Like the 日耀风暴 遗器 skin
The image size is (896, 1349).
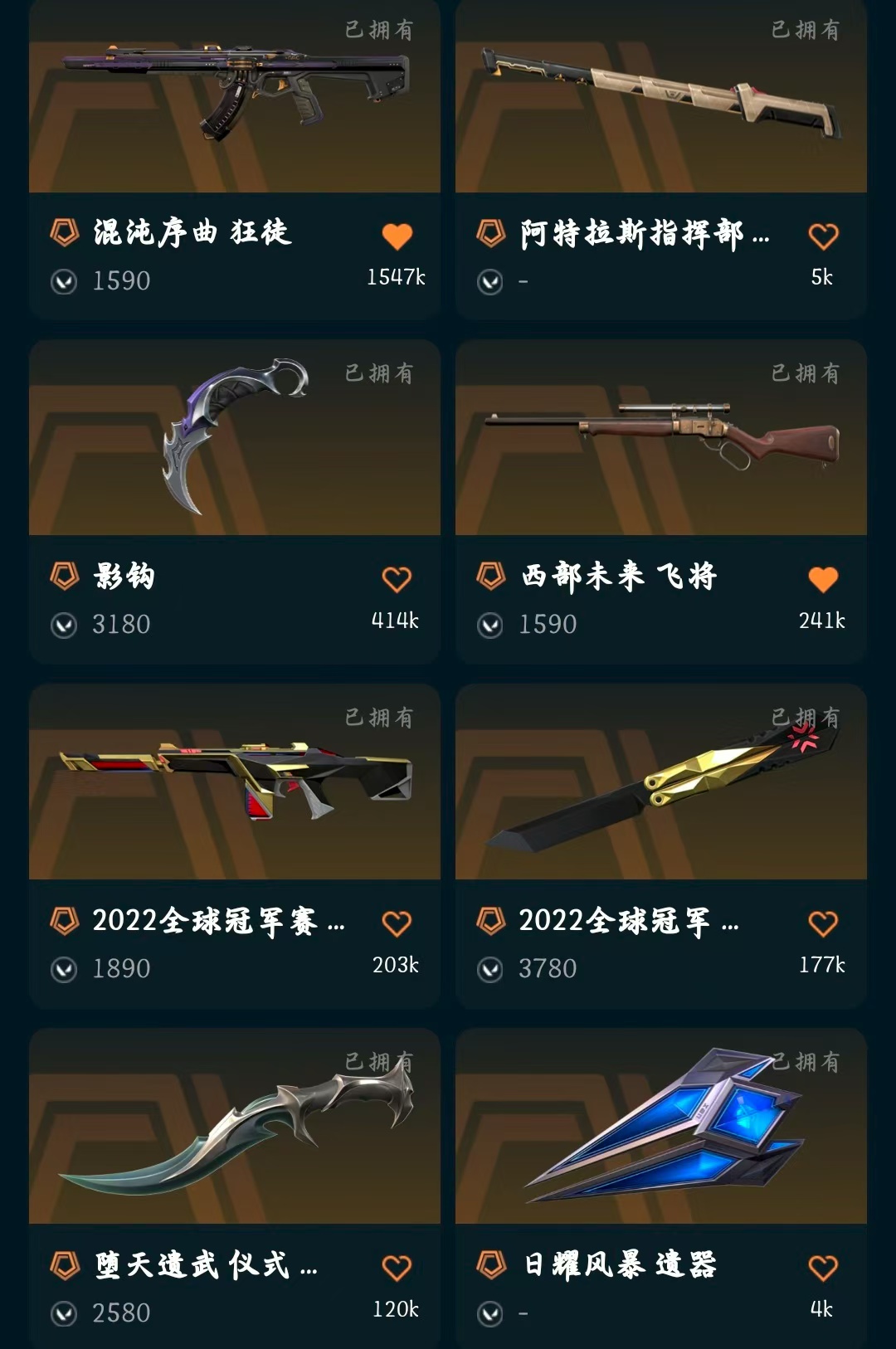823,1268
